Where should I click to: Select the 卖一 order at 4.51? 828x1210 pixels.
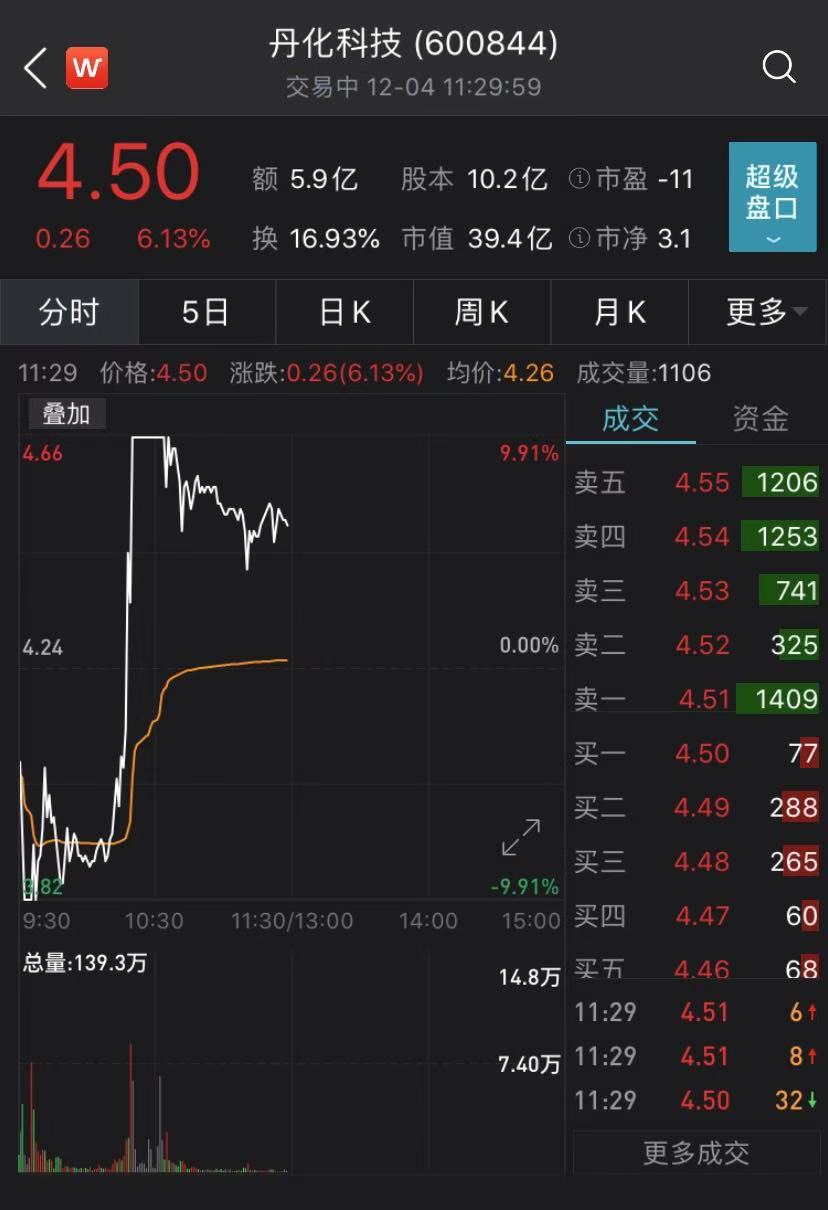pyautogui.click(x=696, y=699)
